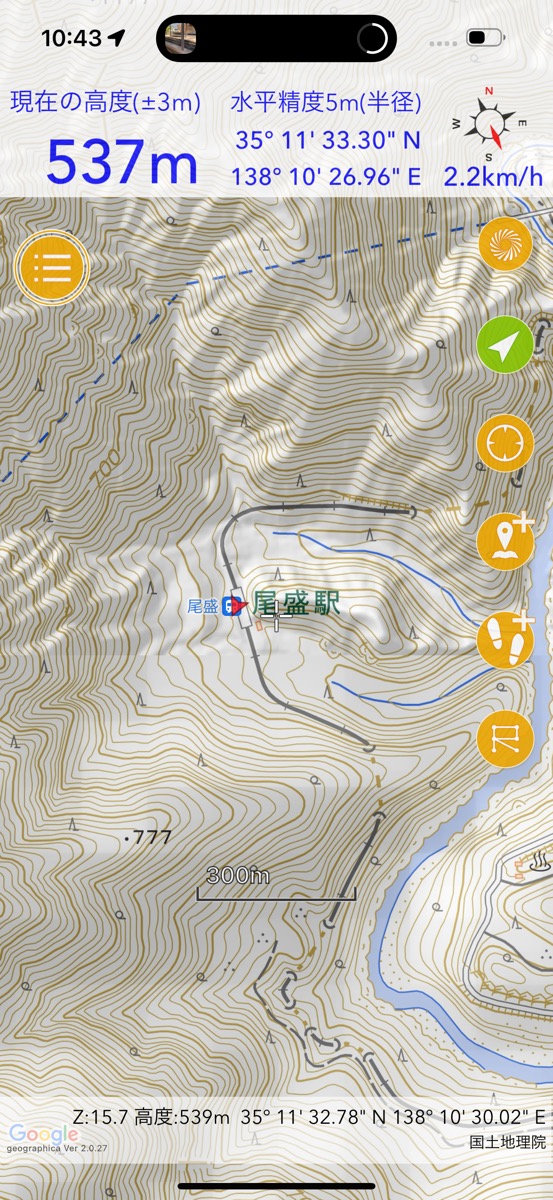This screenshot has width=553, height=1200.
Task: Tap the crosshair center-target button
Action: (505, 443)
